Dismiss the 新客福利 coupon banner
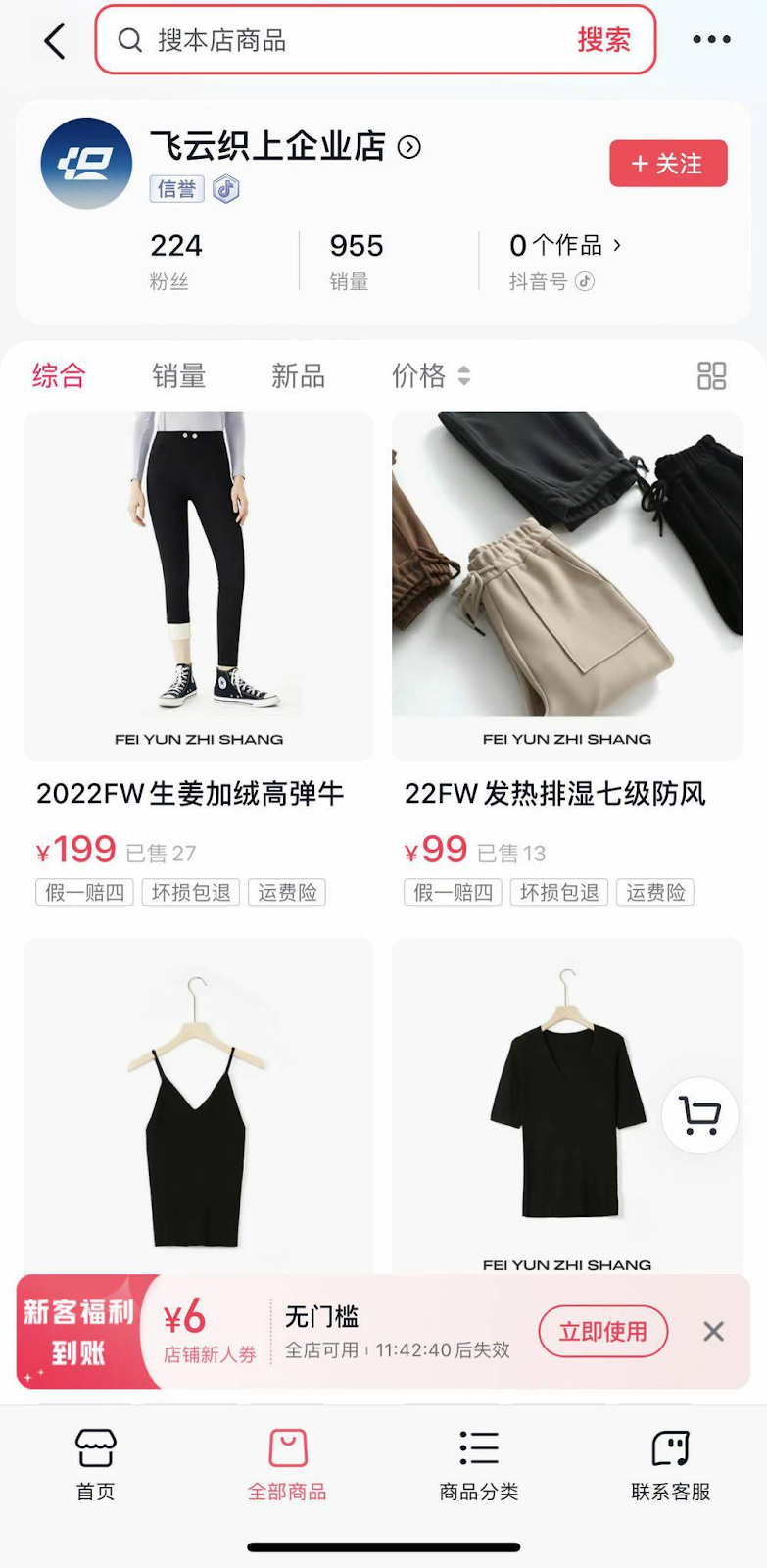The image size is (767, 1568). point(713,1331)
